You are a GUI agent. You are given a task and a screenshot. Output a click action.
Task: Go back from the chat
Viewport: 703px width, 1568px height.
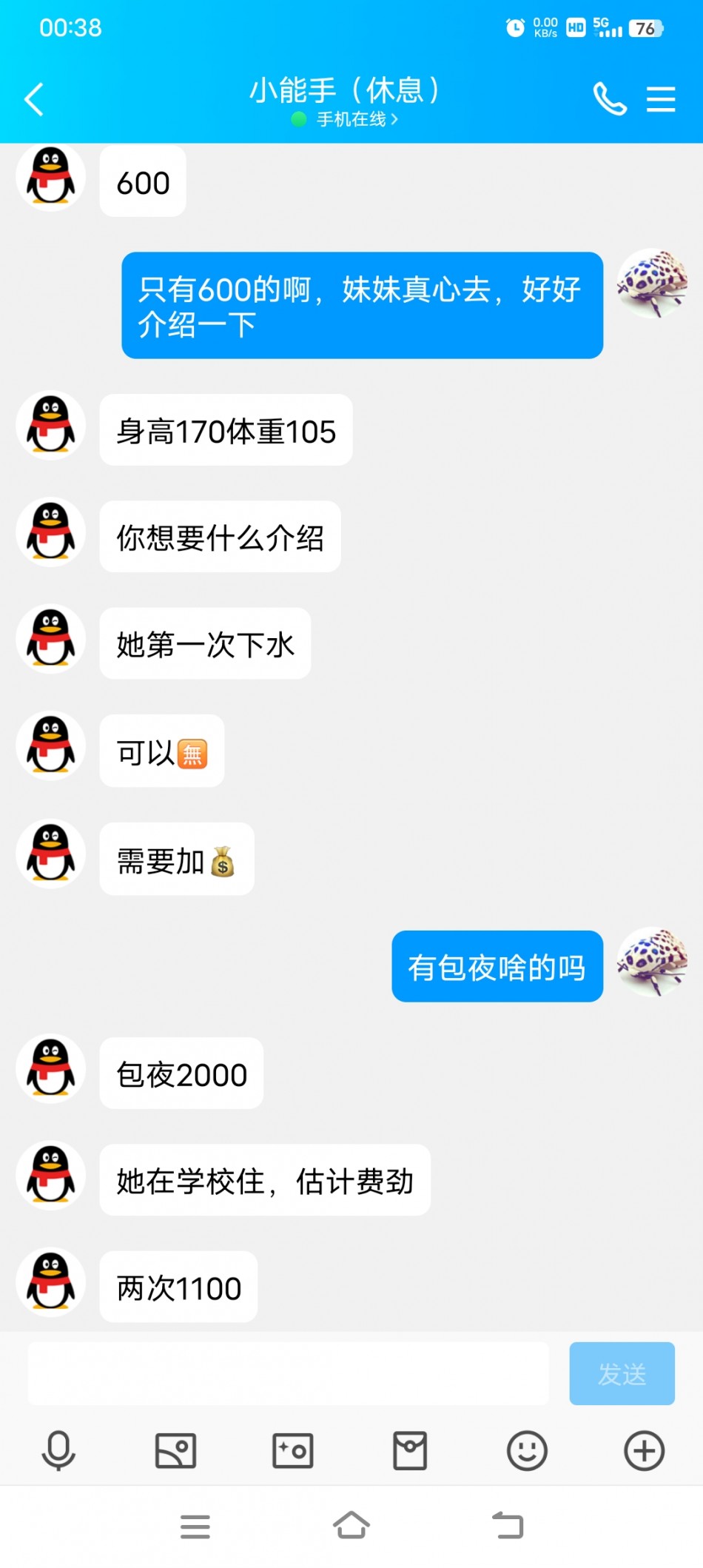[x=34, y=99]
